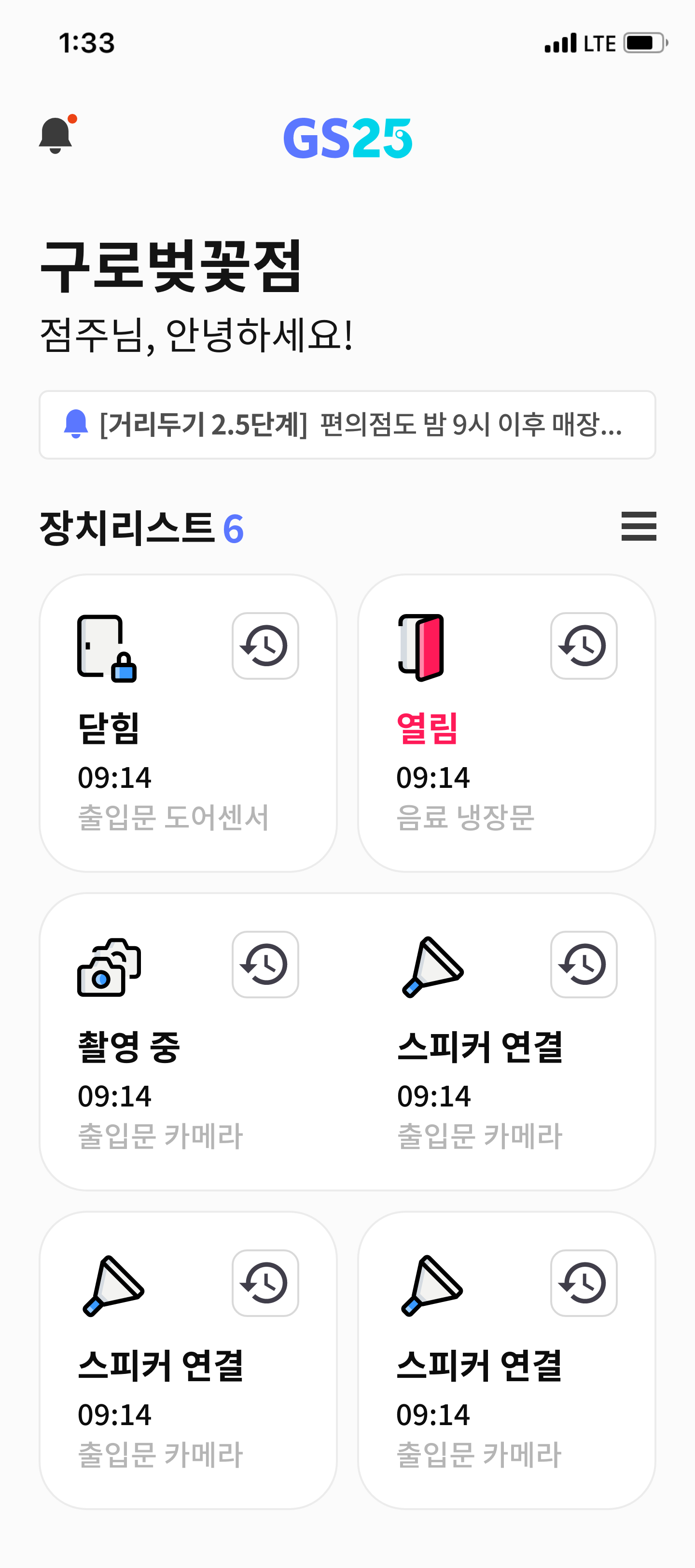Open the notifications bell
This screenshot has width=695, height=1568.
coord(56,135)
